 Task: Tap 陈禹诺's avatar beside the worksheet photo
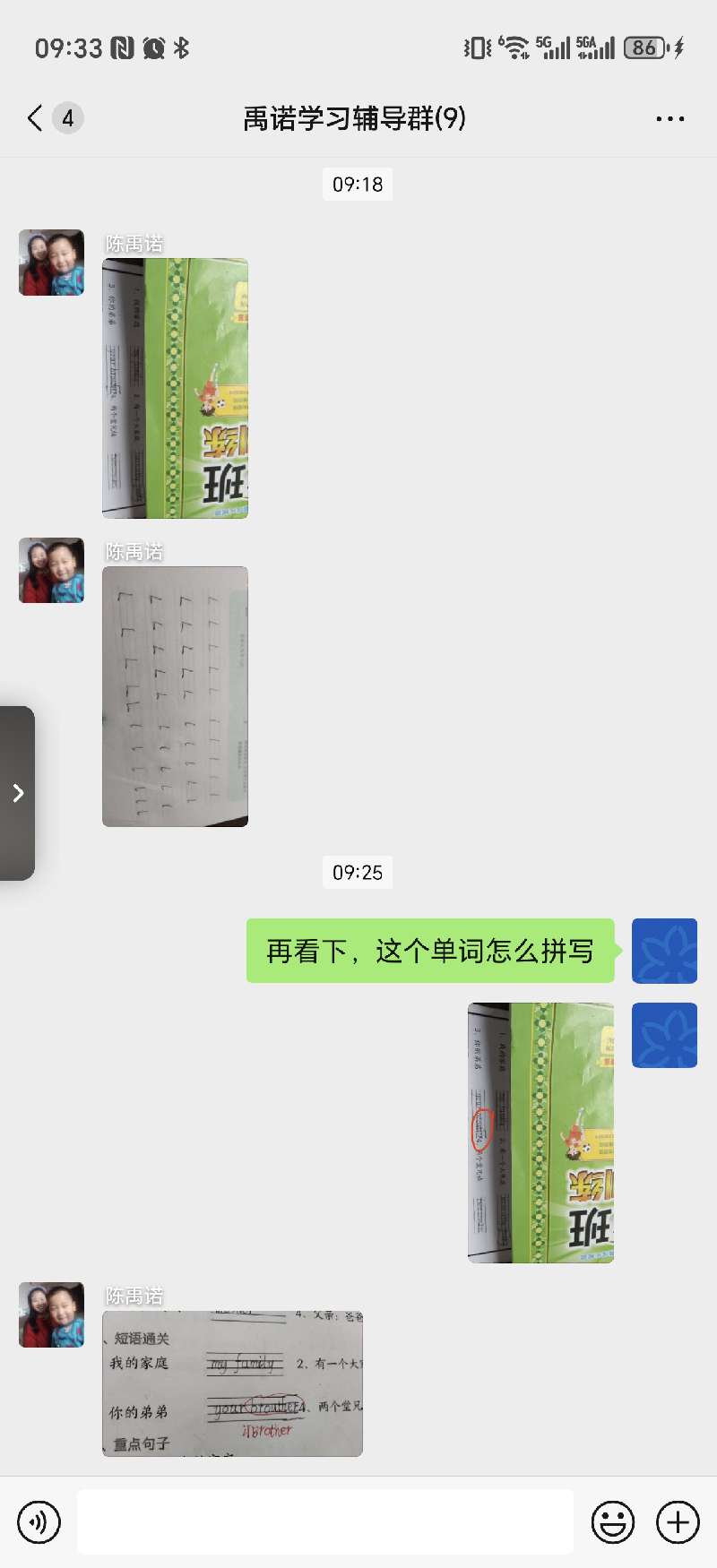tap(52, 1314)
